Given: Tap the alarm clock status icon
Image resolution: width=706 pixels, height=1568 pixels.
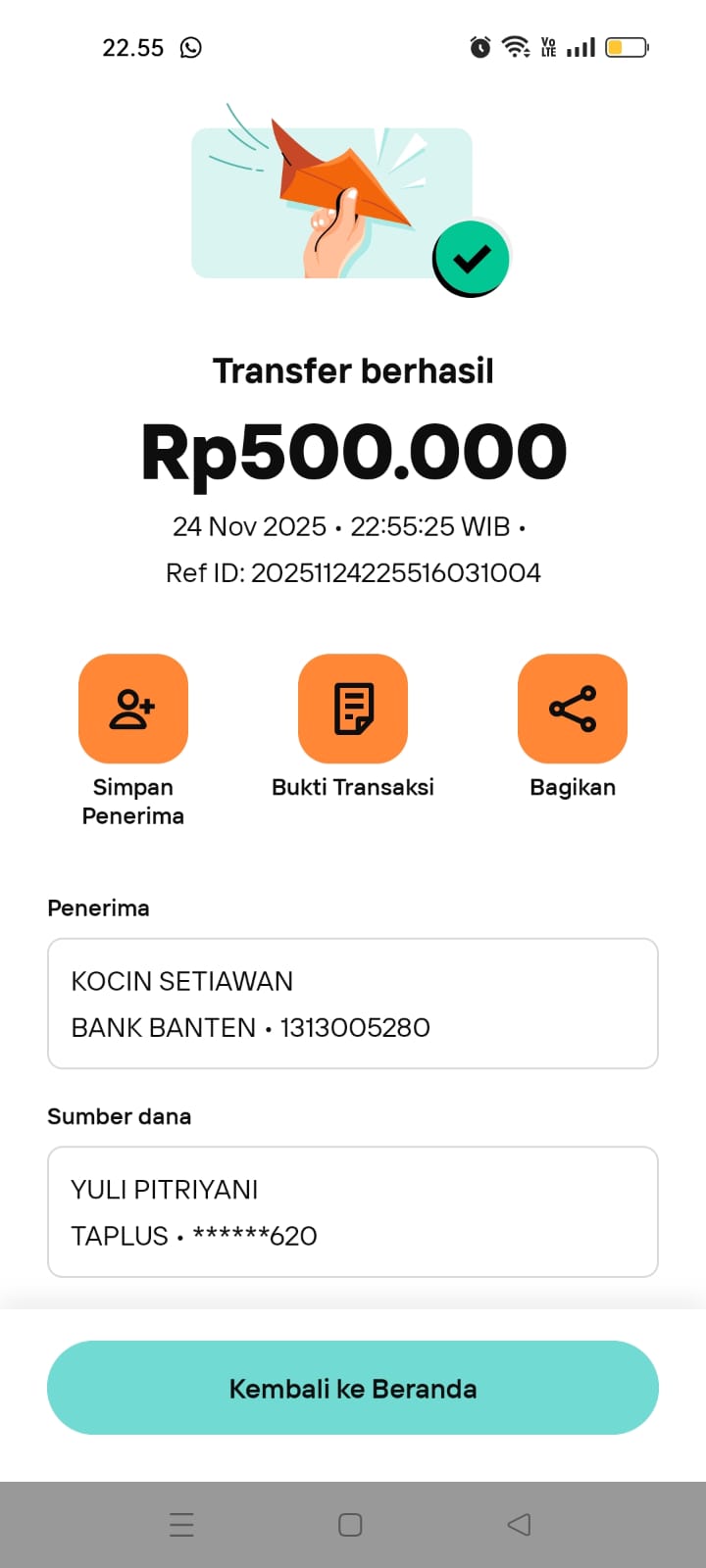Looking at the screenshot, I should point(479,46).
